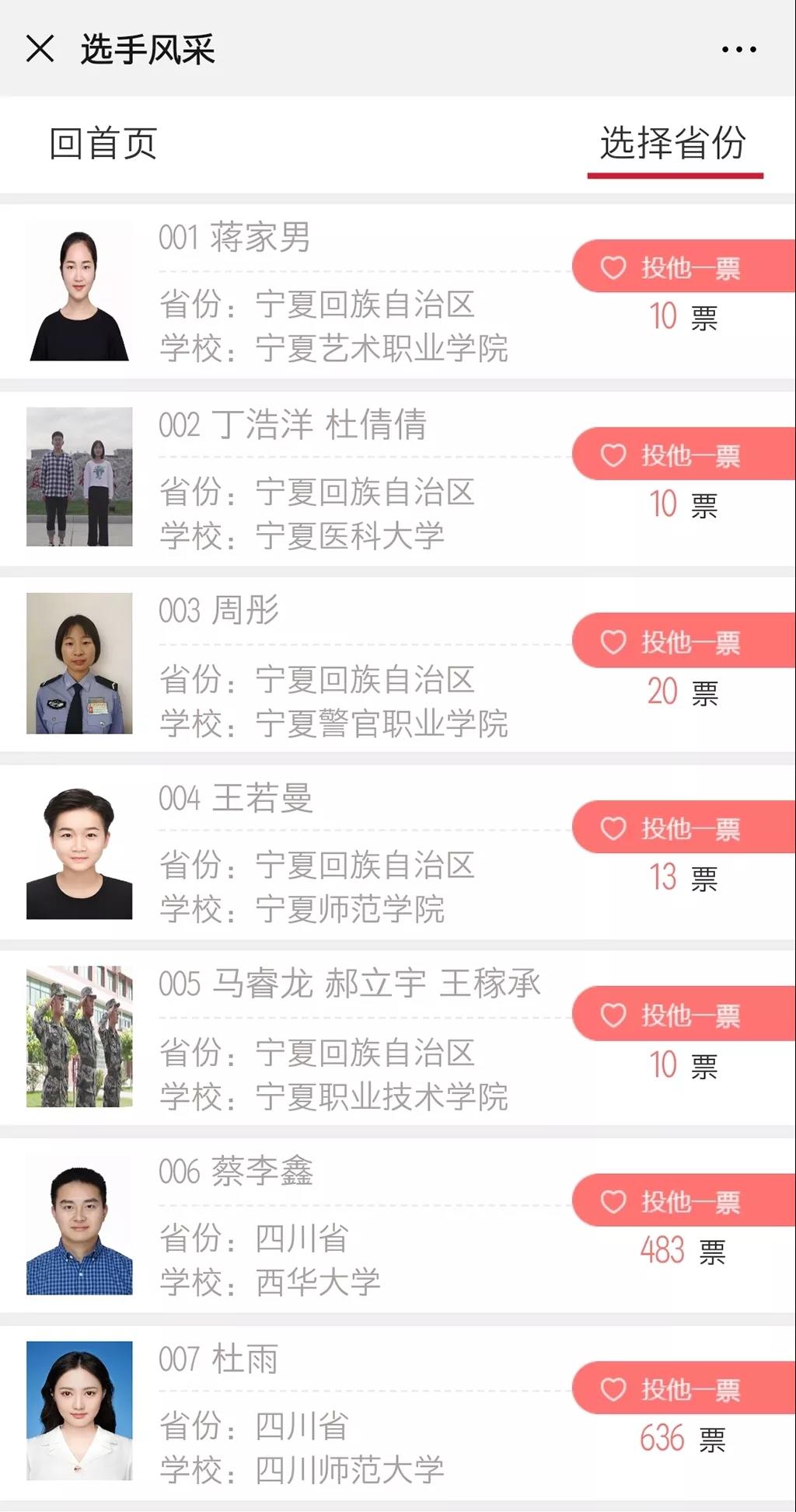
Task: Open the 选择省份 province selector
Action: point(673,144)
